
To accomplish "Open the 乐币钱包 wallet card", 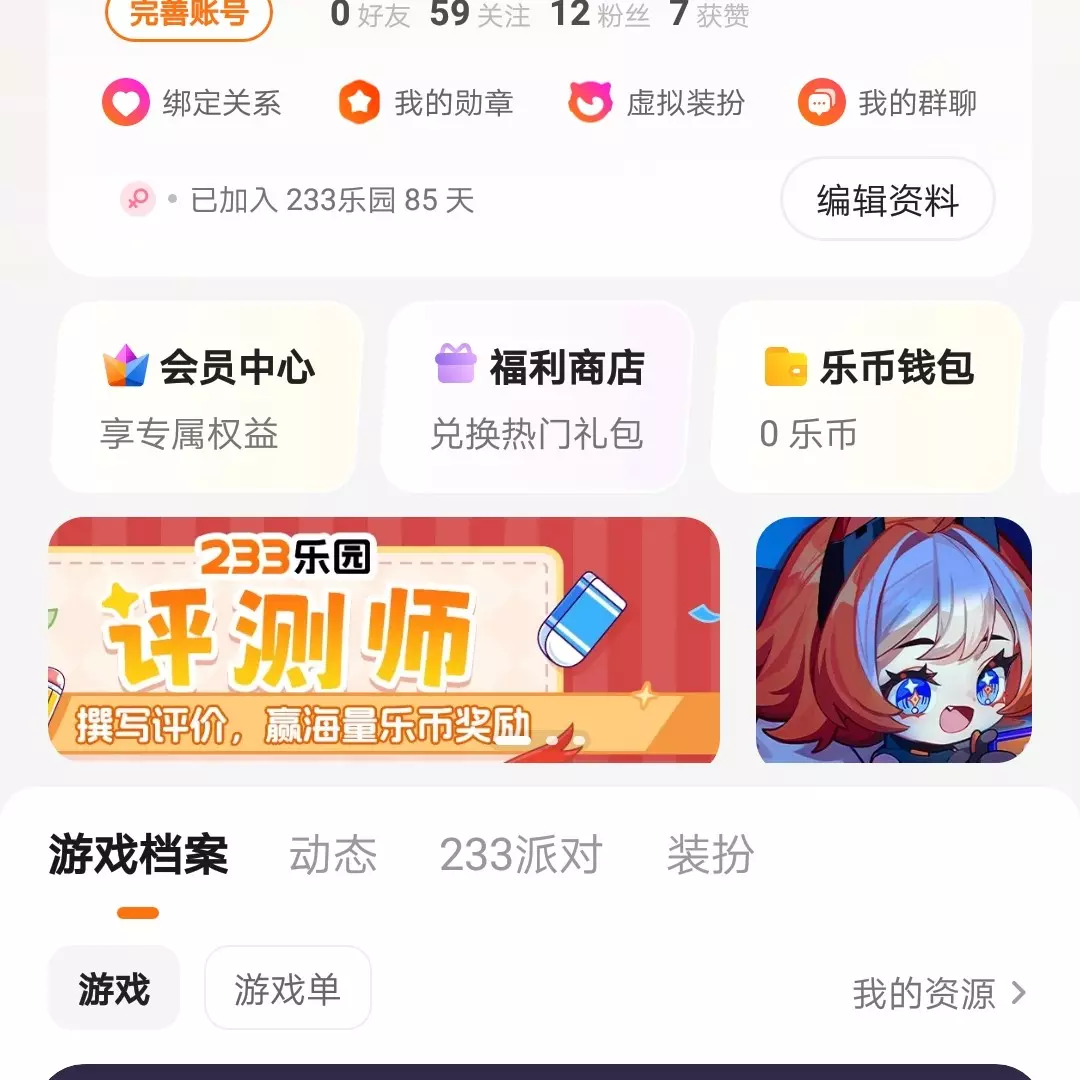I will [x=866, y=398].
